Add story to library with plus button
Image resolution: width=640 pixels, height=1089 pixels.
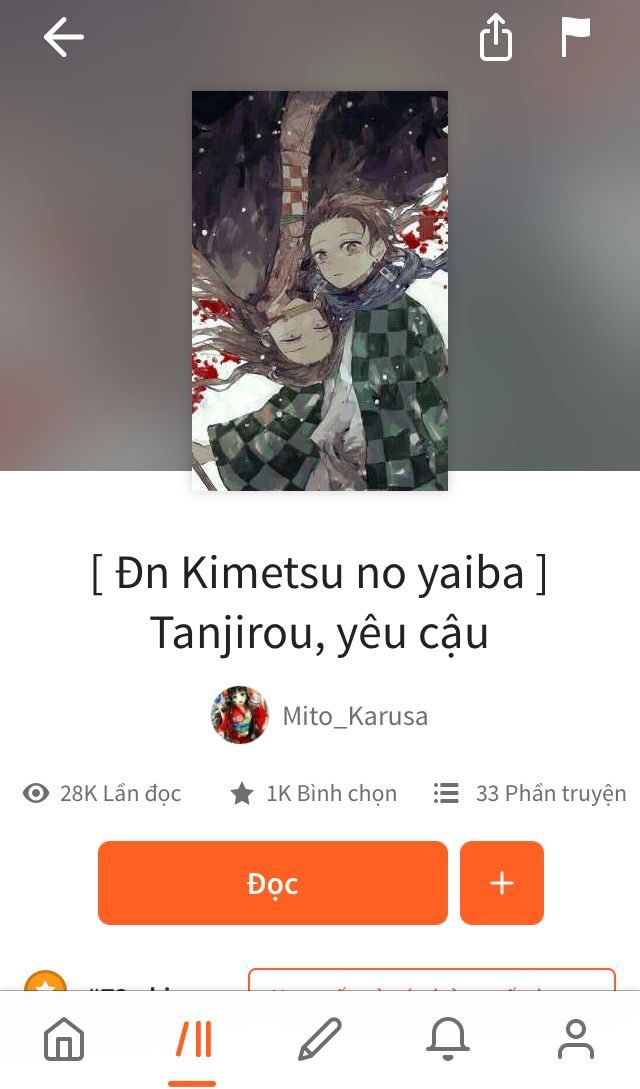click(x=502, y=883)
